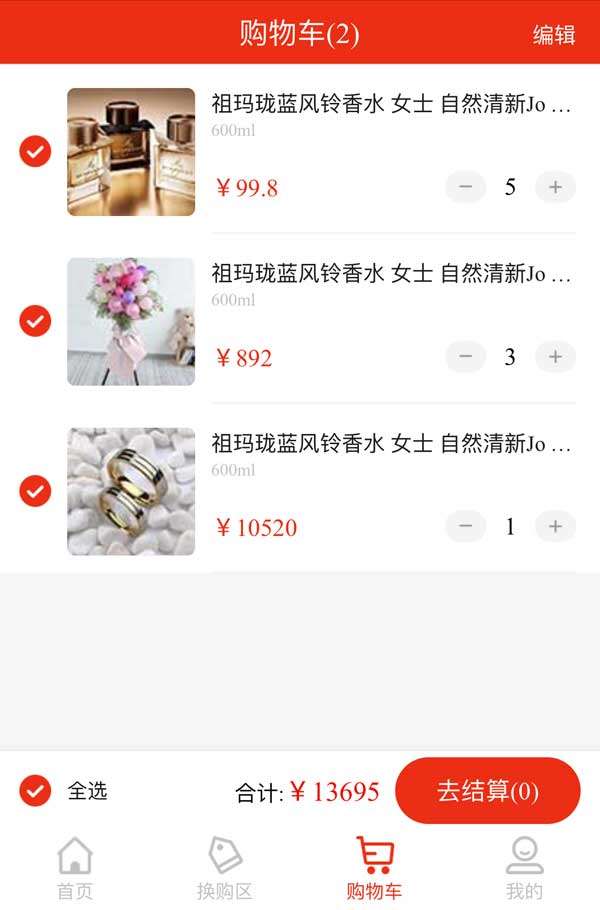This screenshot has width=600, height=910.
Task: Increase quantity of the ¥99.8 item
Action: pyautogui.click(x=555, y=187)
